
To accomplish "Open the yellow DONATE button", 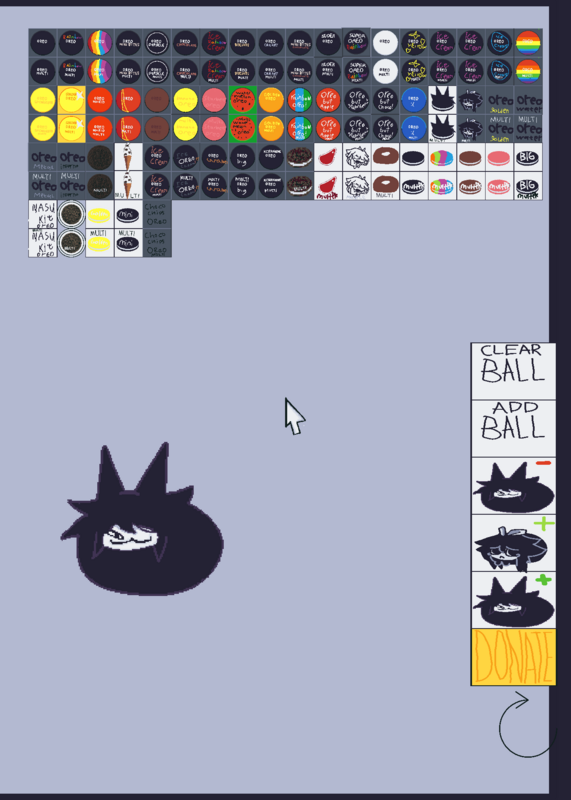I will coord(513,657).
